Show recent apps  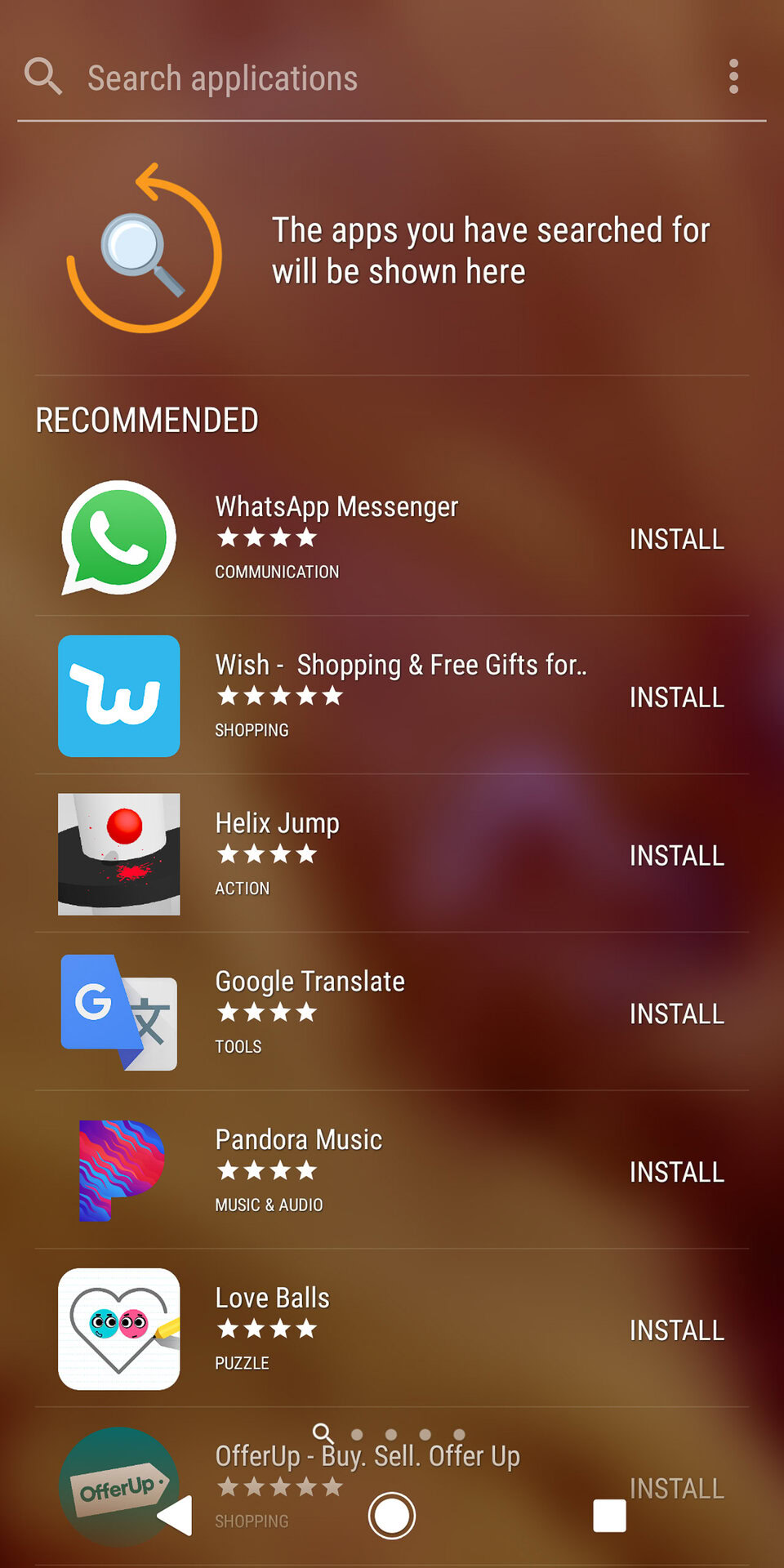coord(609,1516)
